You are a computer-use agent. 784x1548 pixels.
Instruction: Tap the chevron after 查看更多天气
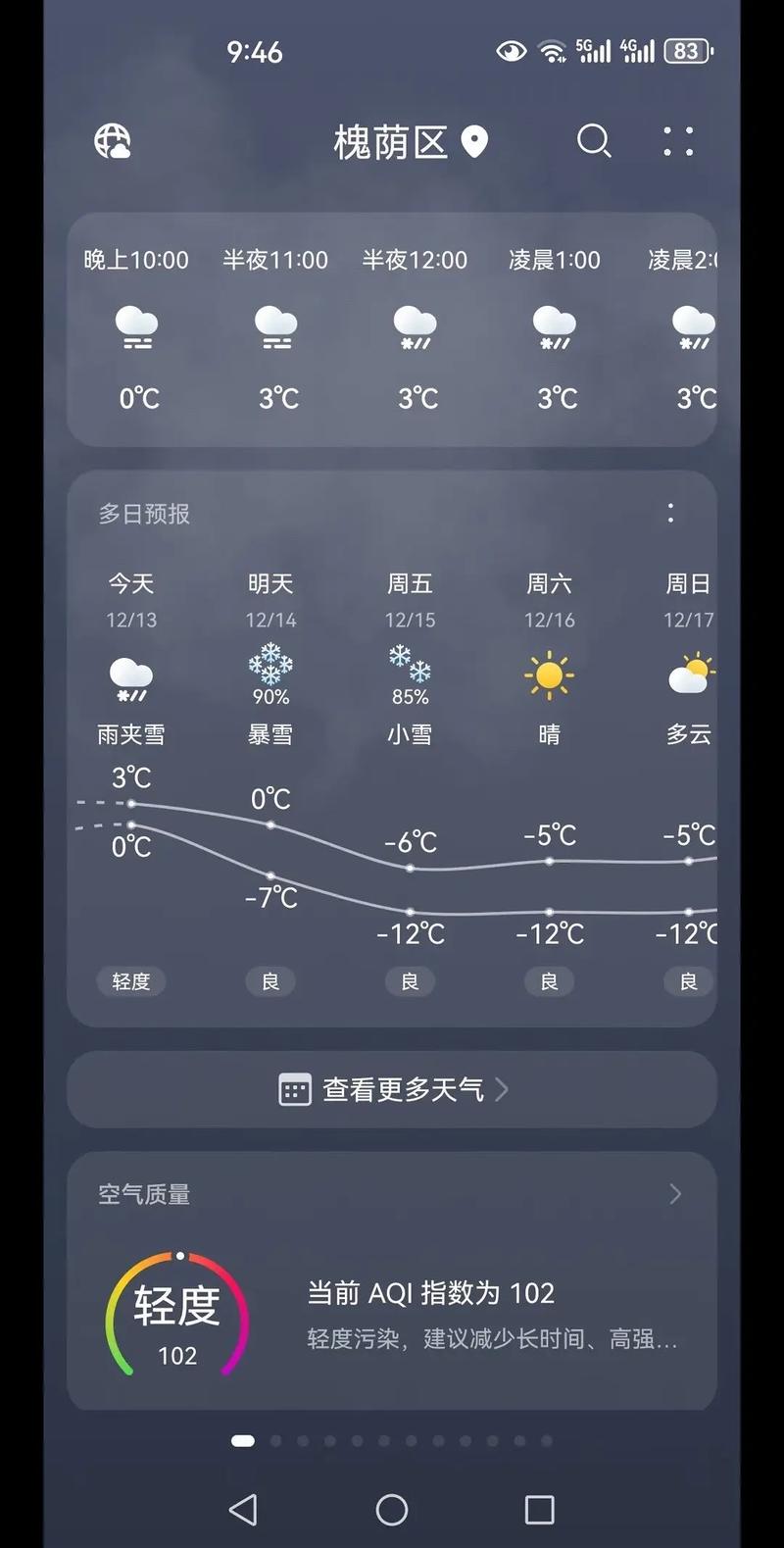click(502, 1089)
